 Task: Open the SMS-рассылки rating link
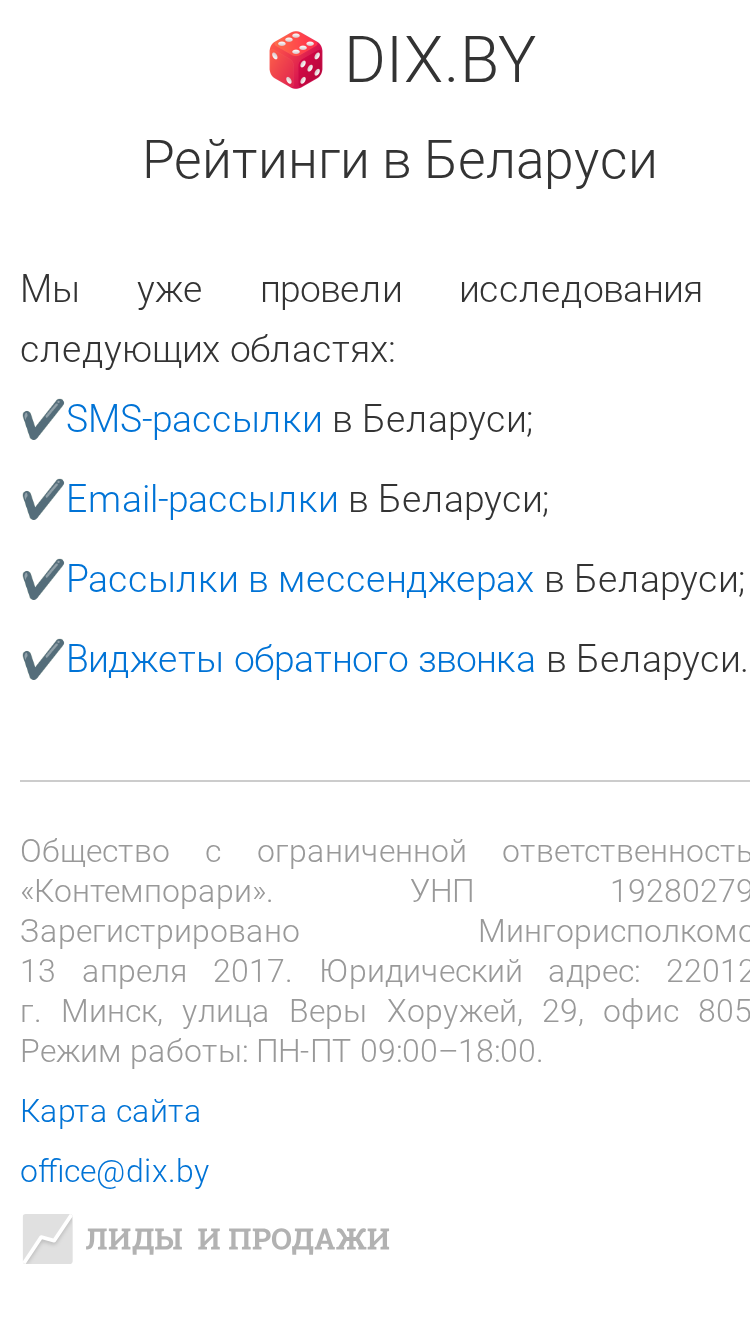[194, 419]
